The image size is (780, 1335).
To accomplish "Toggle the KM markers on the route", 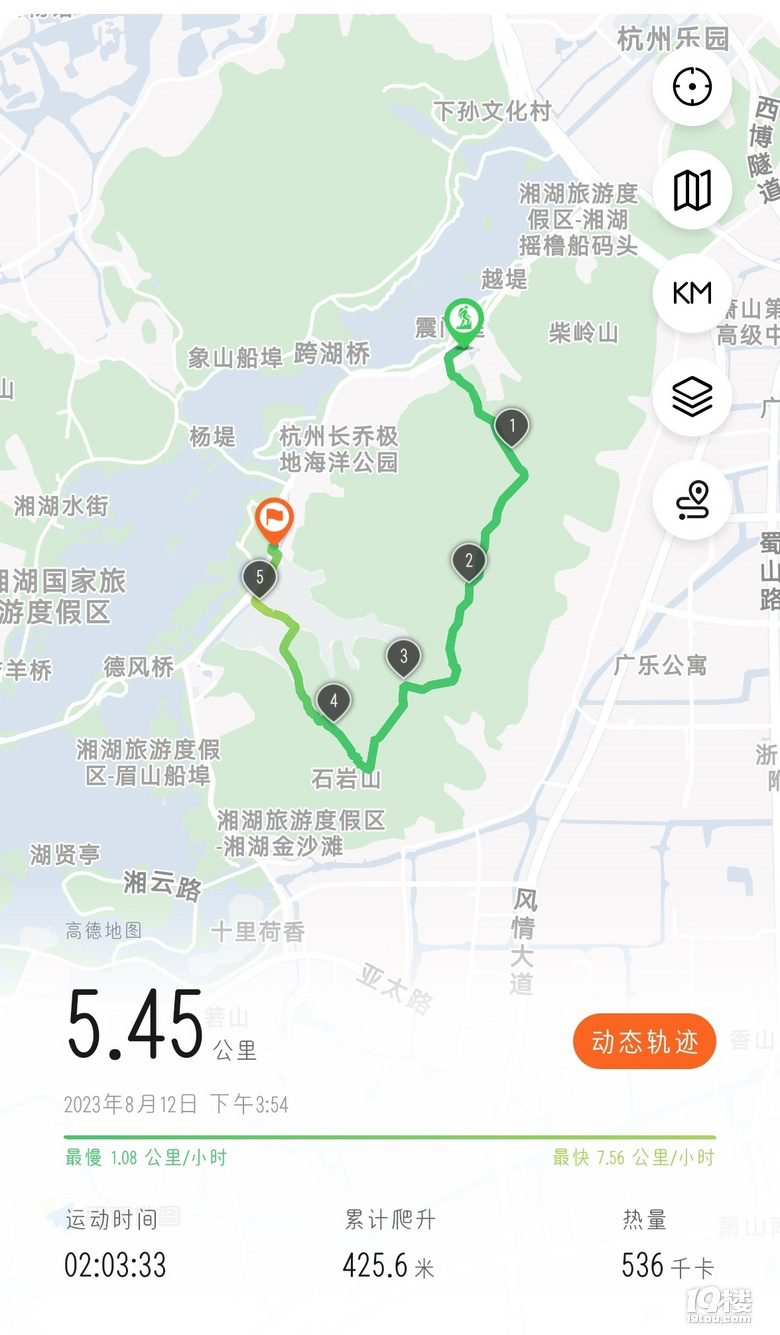I will [x=692, y=293].
